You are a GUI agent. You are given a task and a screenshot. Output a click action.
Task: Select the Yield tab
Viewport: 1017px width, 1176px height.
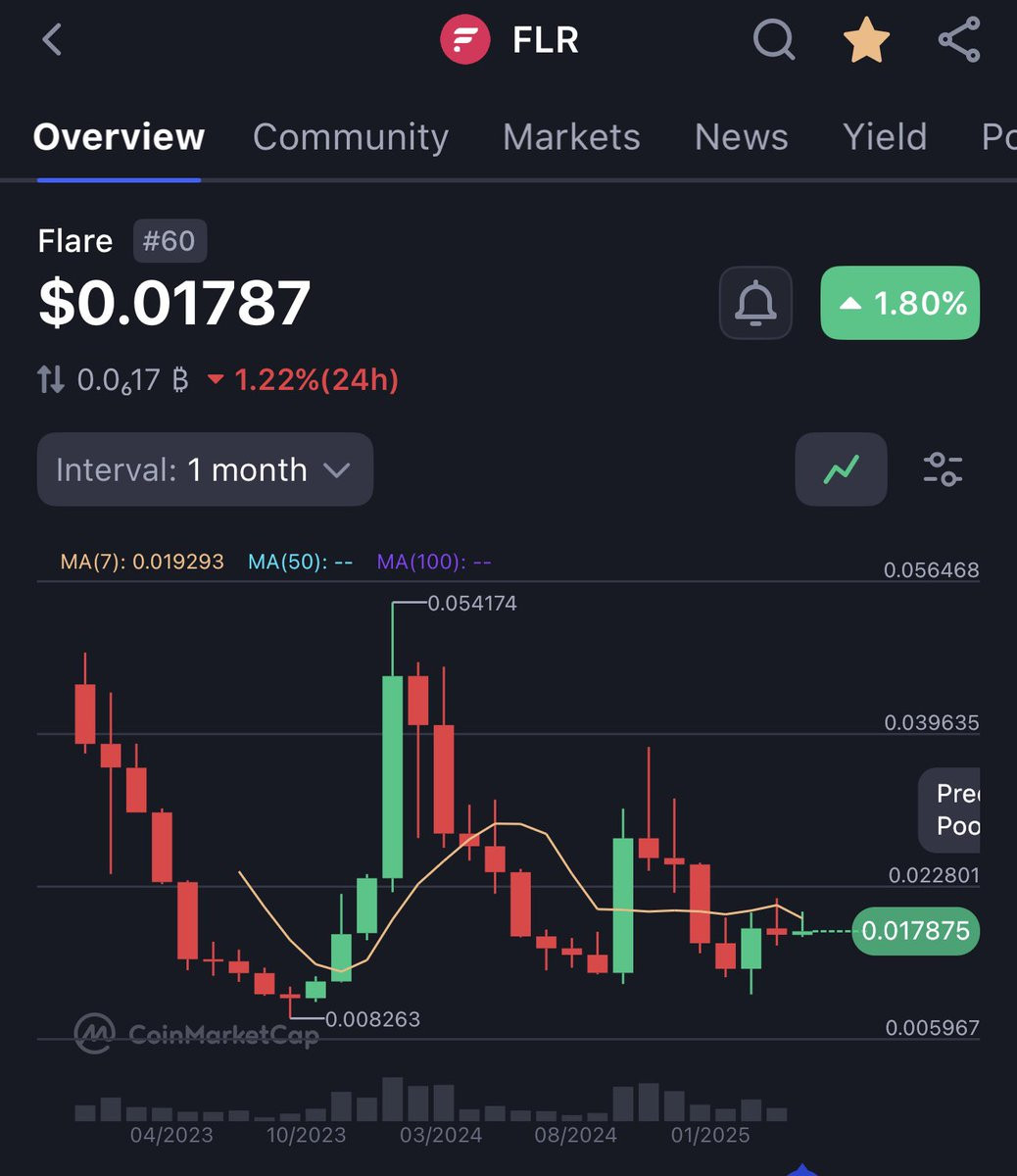click(885, 137)
